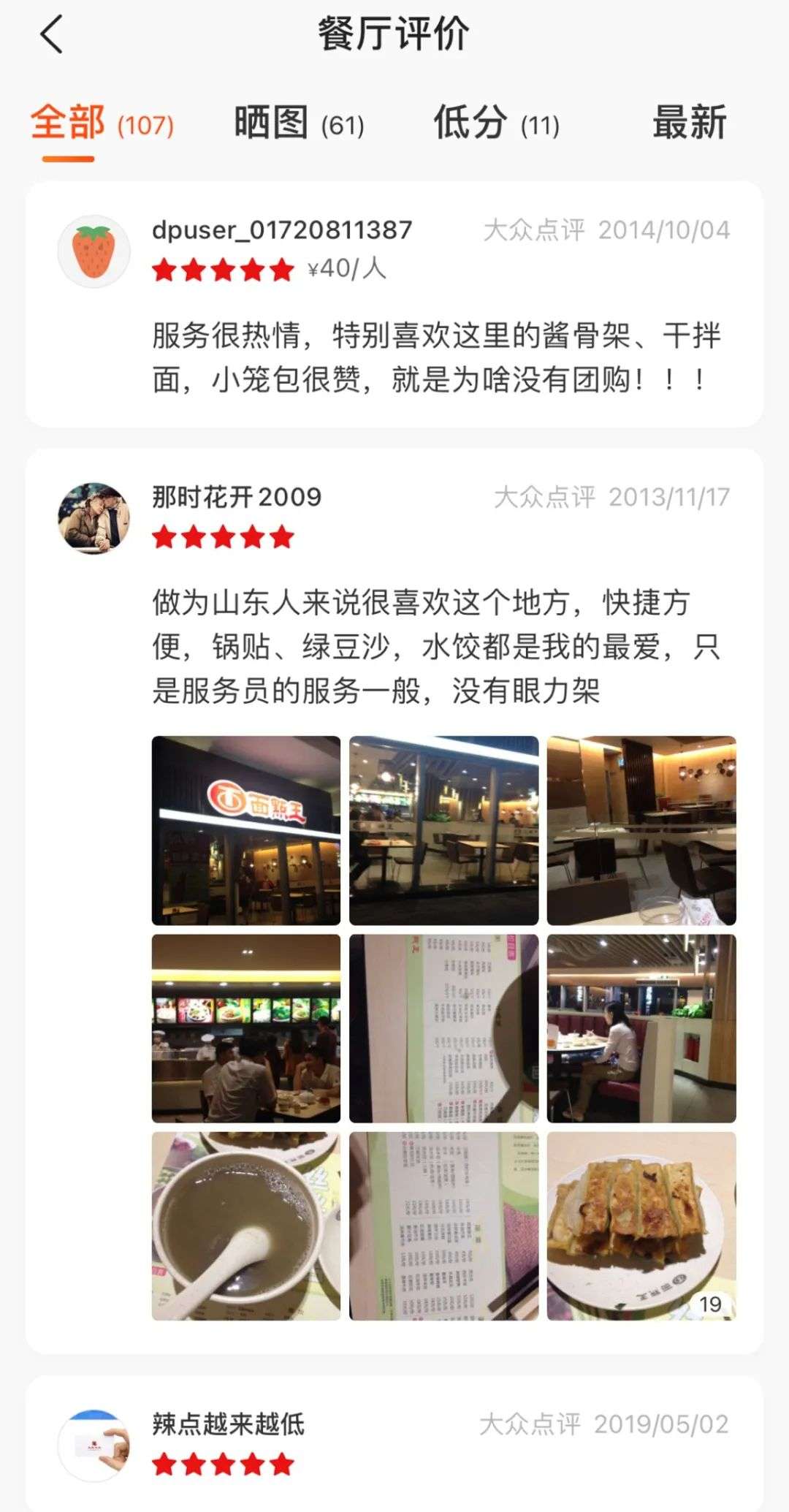Open the avatar of 辣点越来越低
Viewport: 789px width, 1512px height.
click(x=94, y=1445)
